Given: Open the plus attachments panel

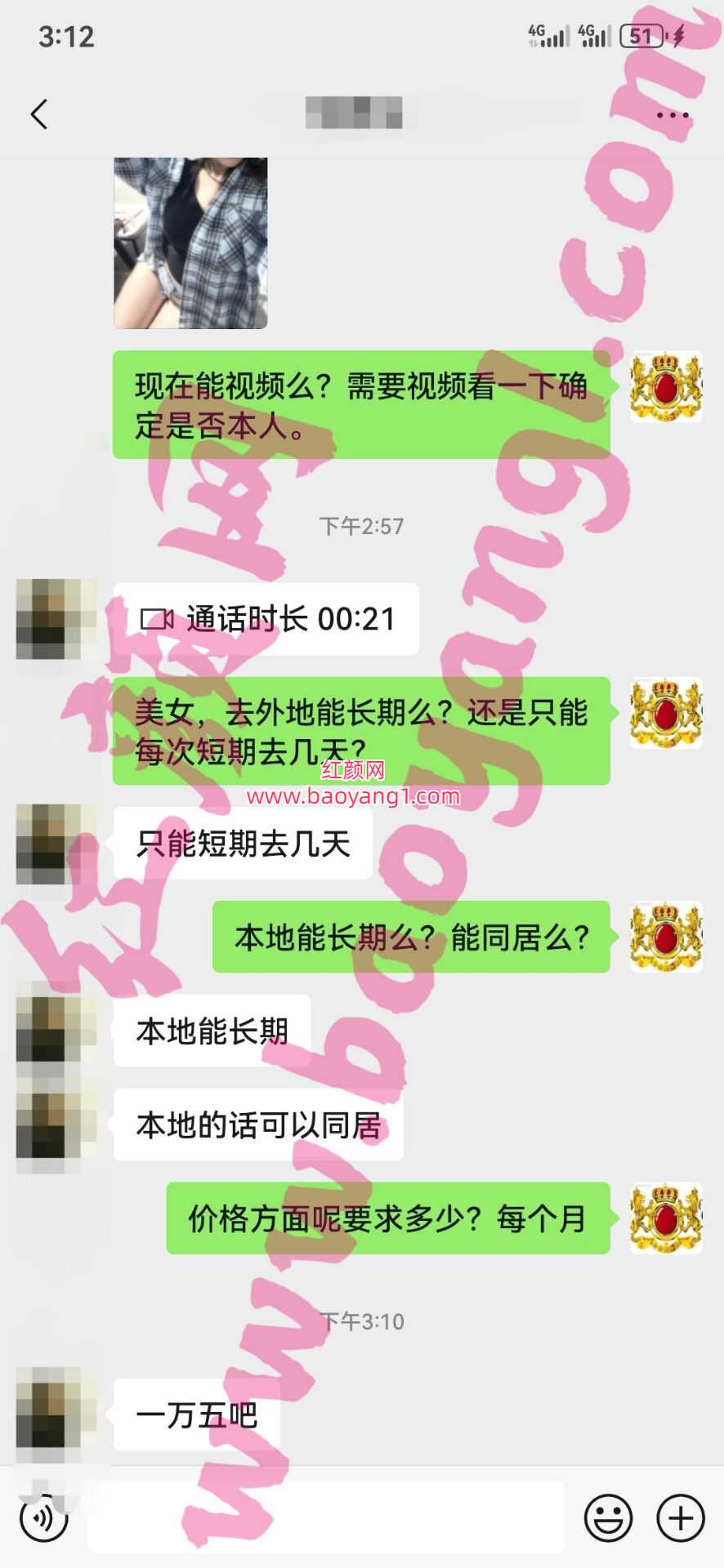Looking at the screenshot, I should tap(680, 1518).
